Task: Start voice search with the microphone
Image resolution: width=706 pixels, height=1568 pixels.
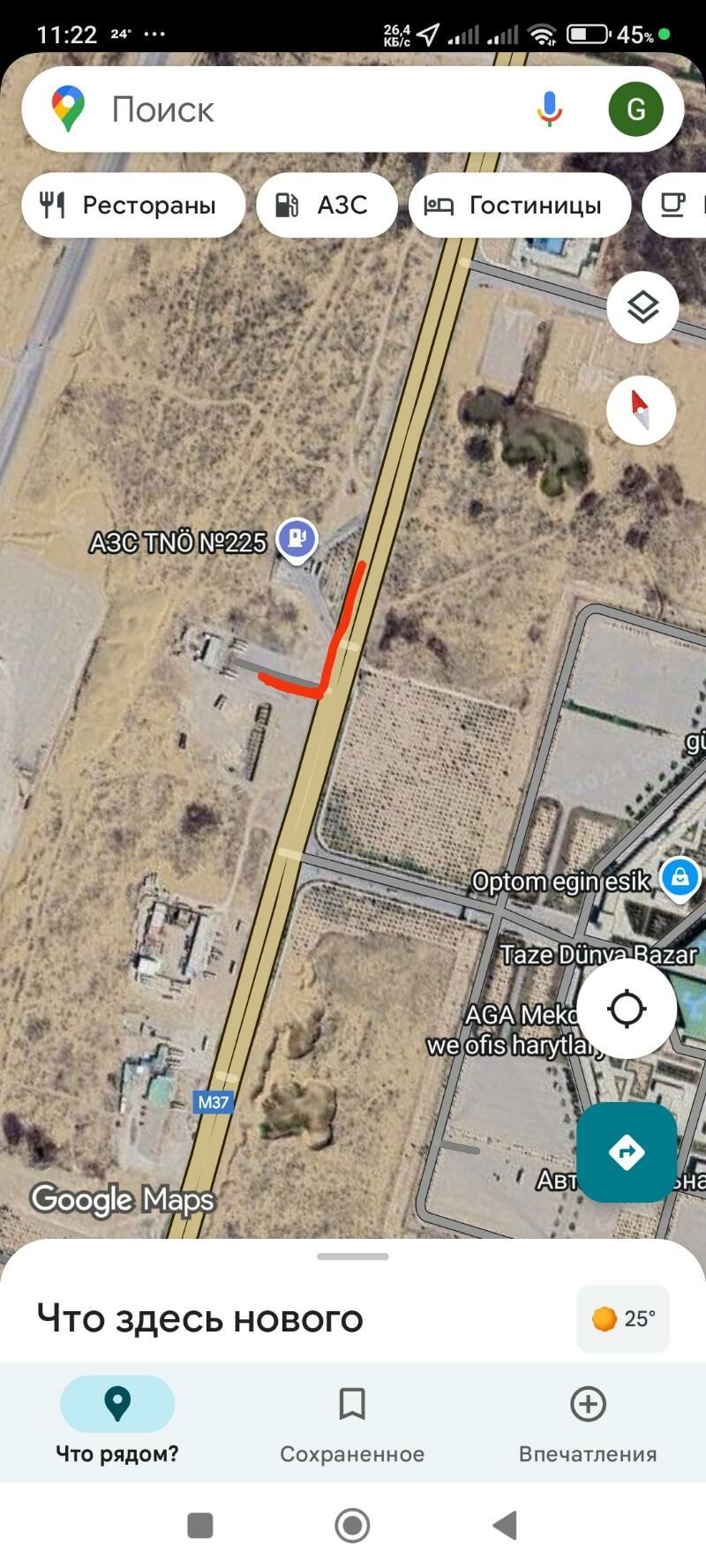Action: (x=549, y=109)
